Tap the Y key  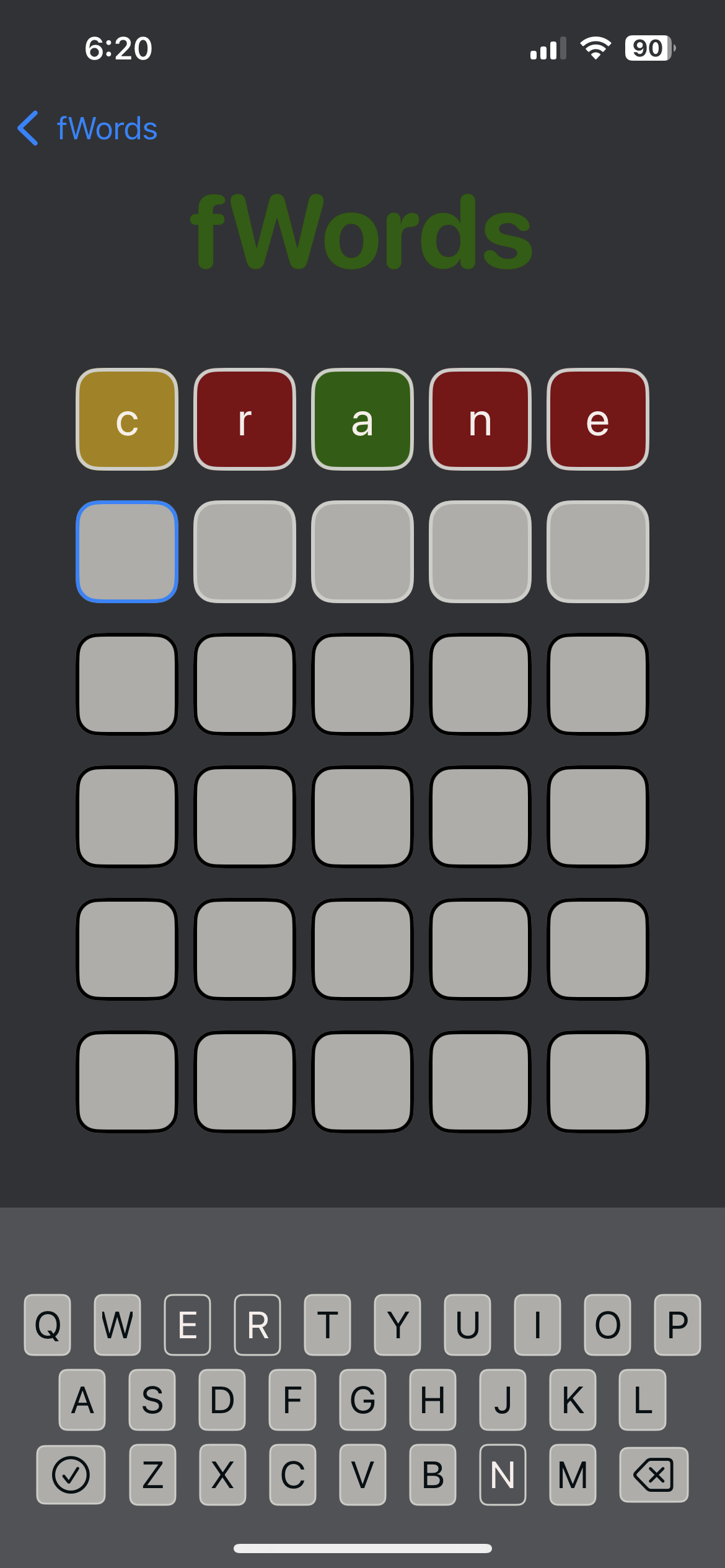[x=398, y=1325]
